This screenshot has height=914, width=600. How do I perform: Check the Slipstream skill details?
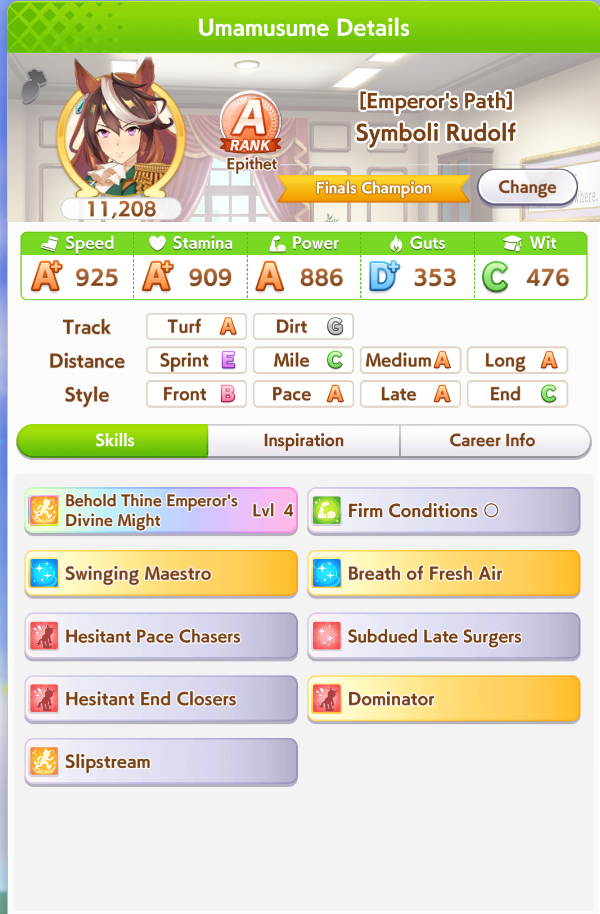coord(161,762)
